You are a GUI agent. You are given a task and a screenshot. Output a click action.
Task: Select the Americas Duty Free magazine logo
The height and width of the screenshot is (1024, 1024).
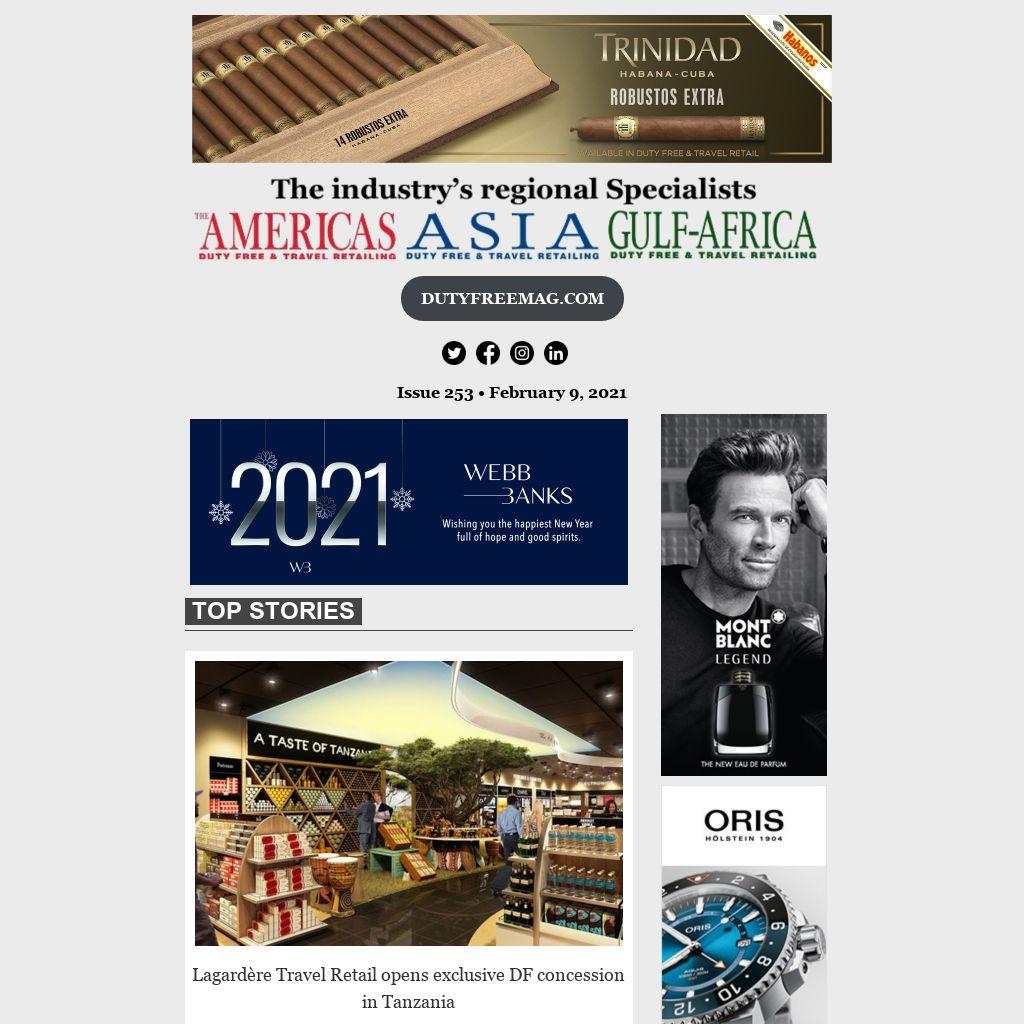(296, 236)
